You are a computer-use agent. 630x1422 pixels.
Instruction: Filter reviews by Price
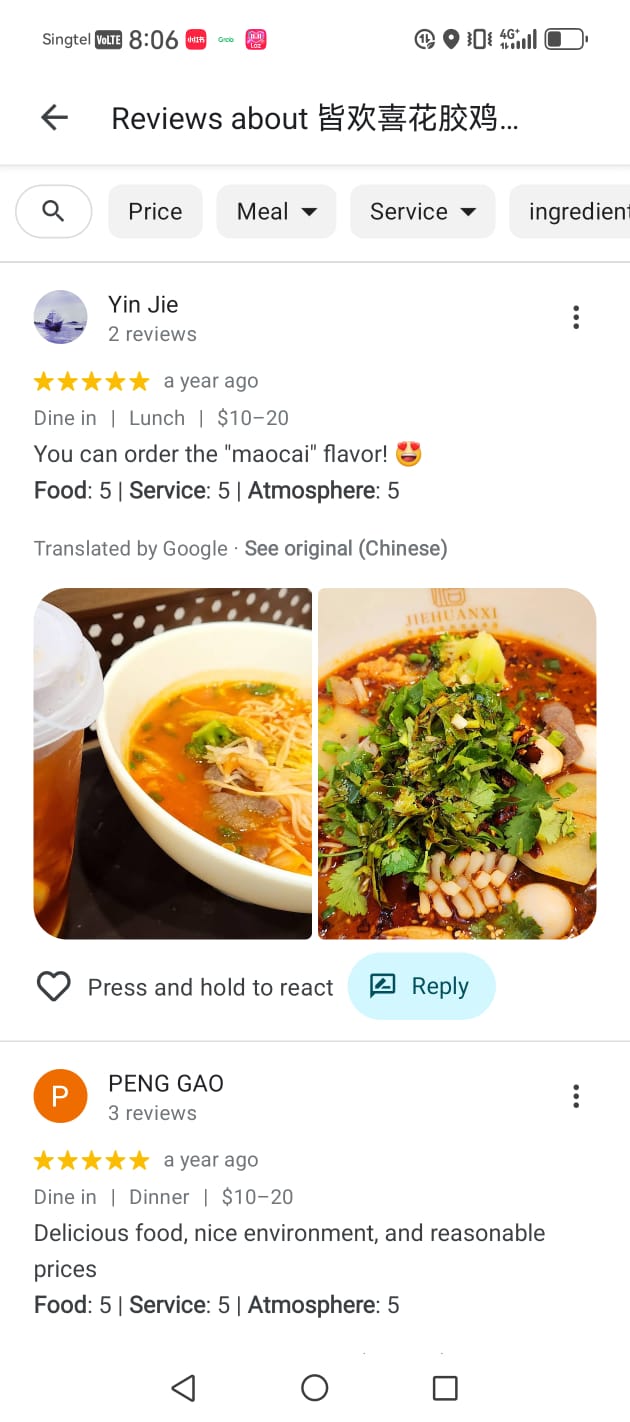pos(155,211)
